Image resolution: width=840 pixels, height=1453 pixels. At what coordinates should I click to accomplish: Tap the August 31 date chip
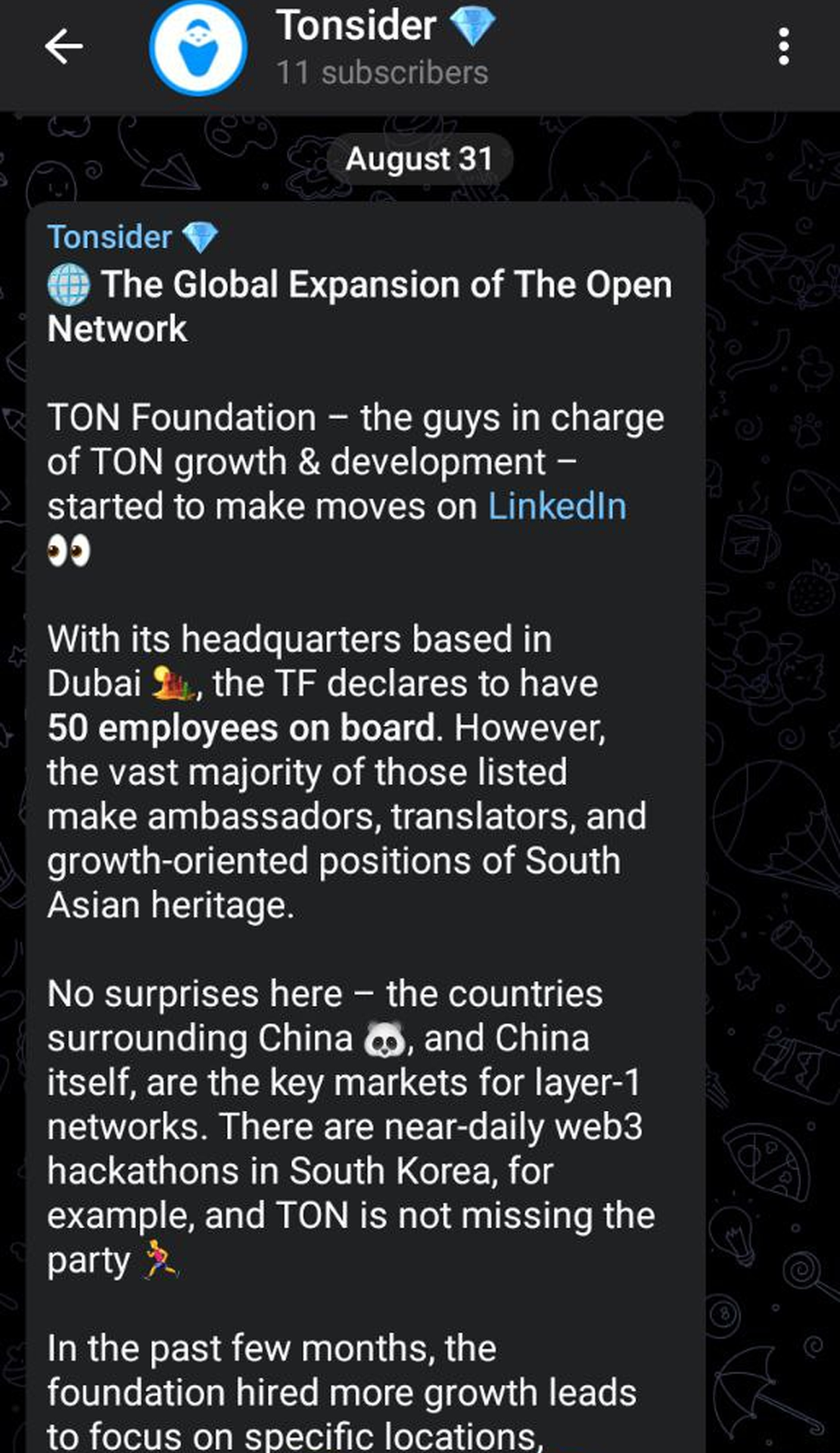click(x=419, y=159)
